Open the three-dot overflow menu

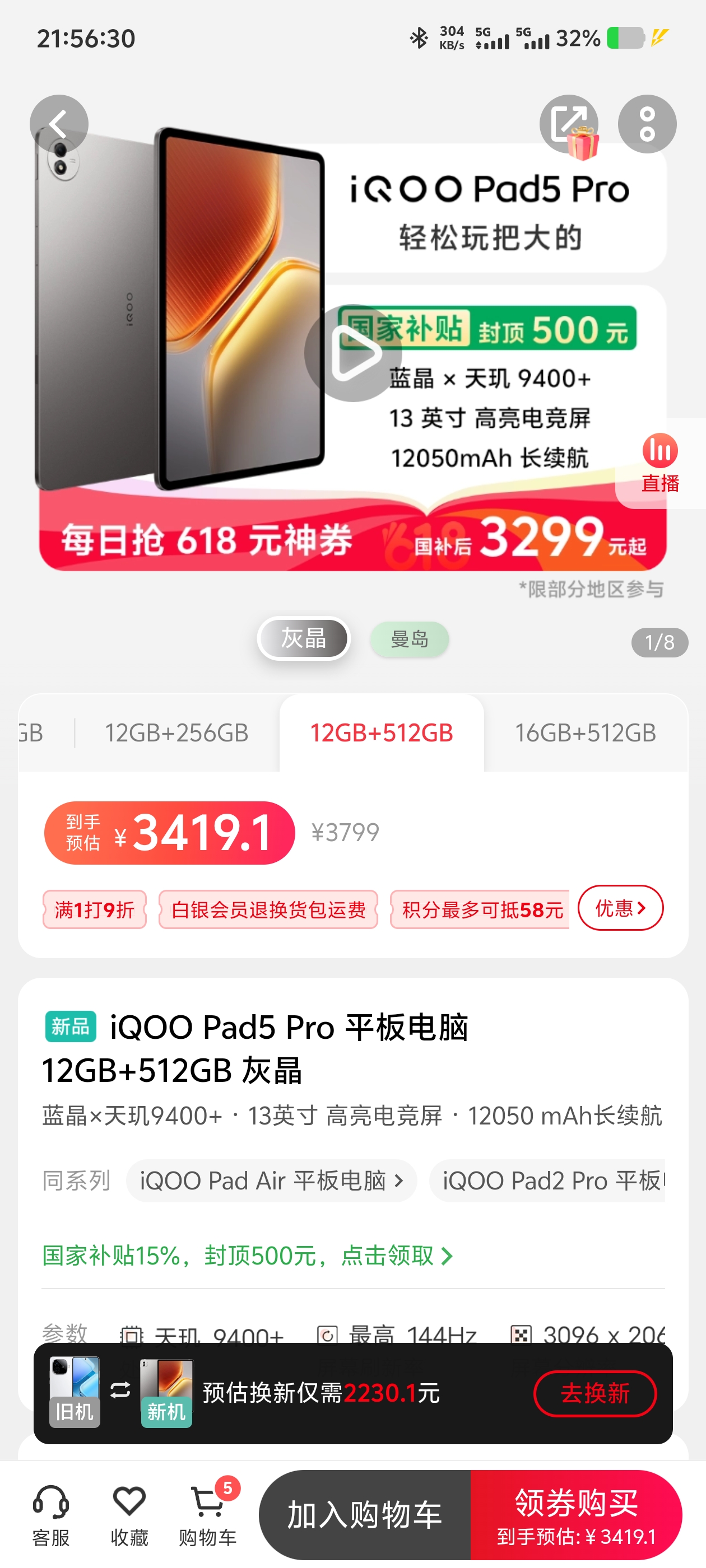(647, 124)
